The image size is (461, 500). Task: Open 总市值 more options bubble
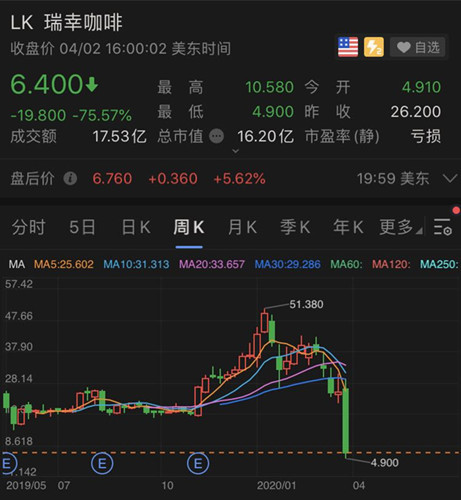point(217,136)
